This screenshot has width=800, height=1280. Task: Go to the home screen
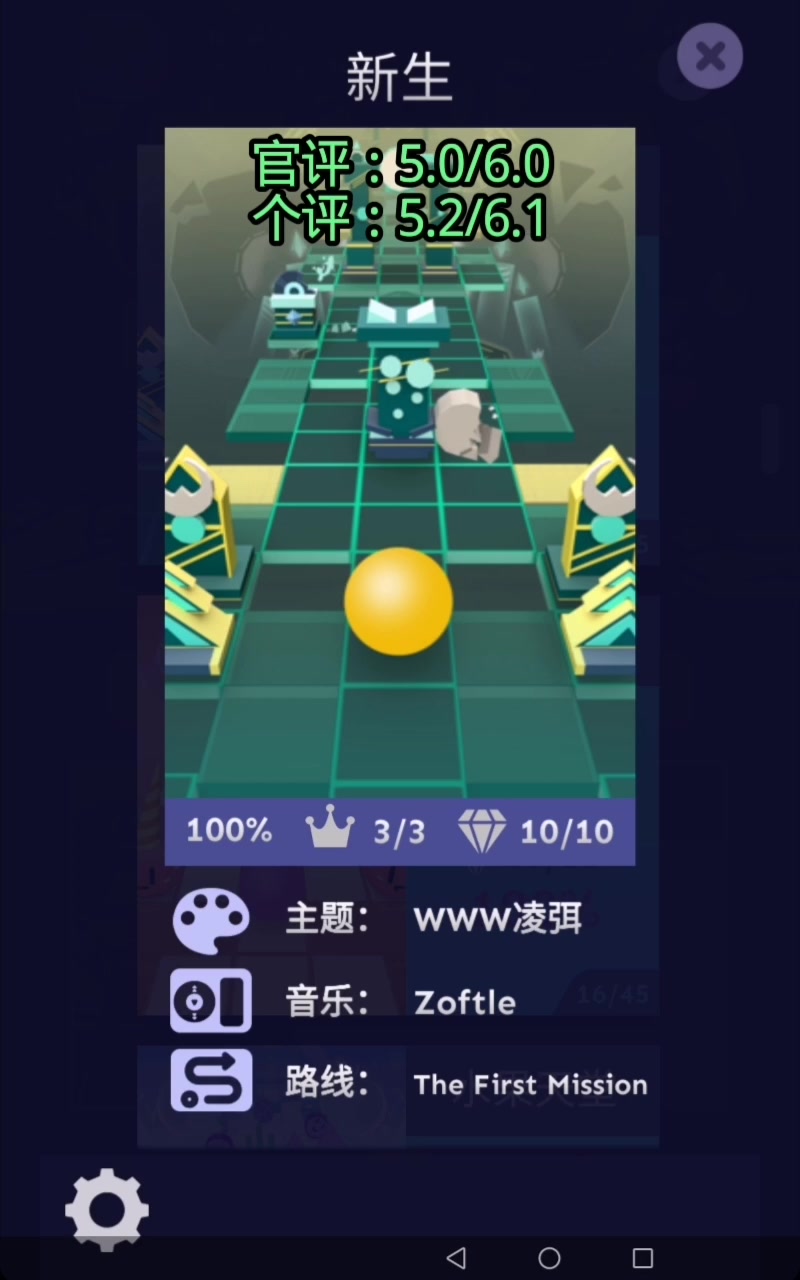pos(549,1257)
